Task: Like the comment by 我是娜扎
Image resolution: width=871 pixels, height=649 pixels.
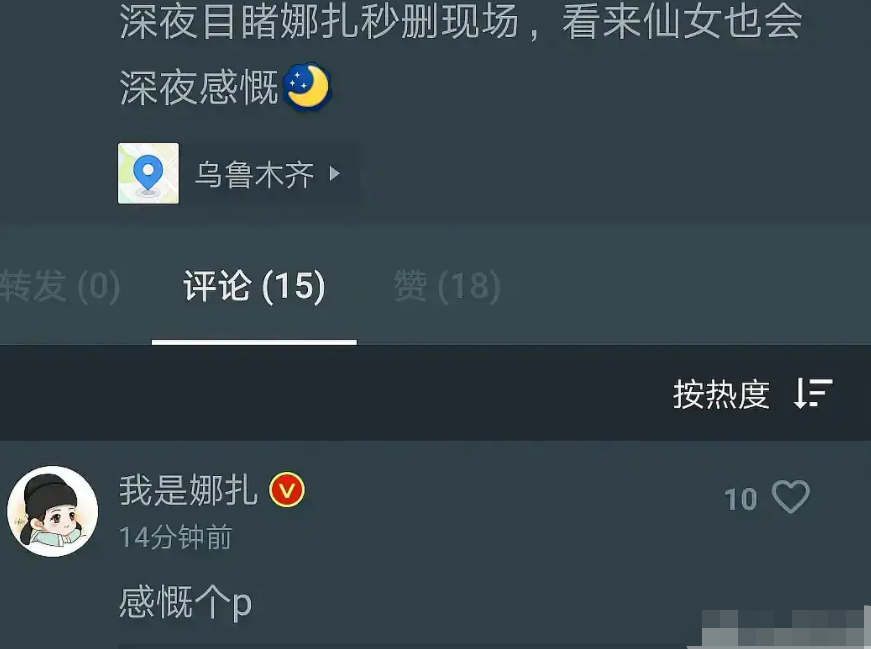Action: coord(790,497)
